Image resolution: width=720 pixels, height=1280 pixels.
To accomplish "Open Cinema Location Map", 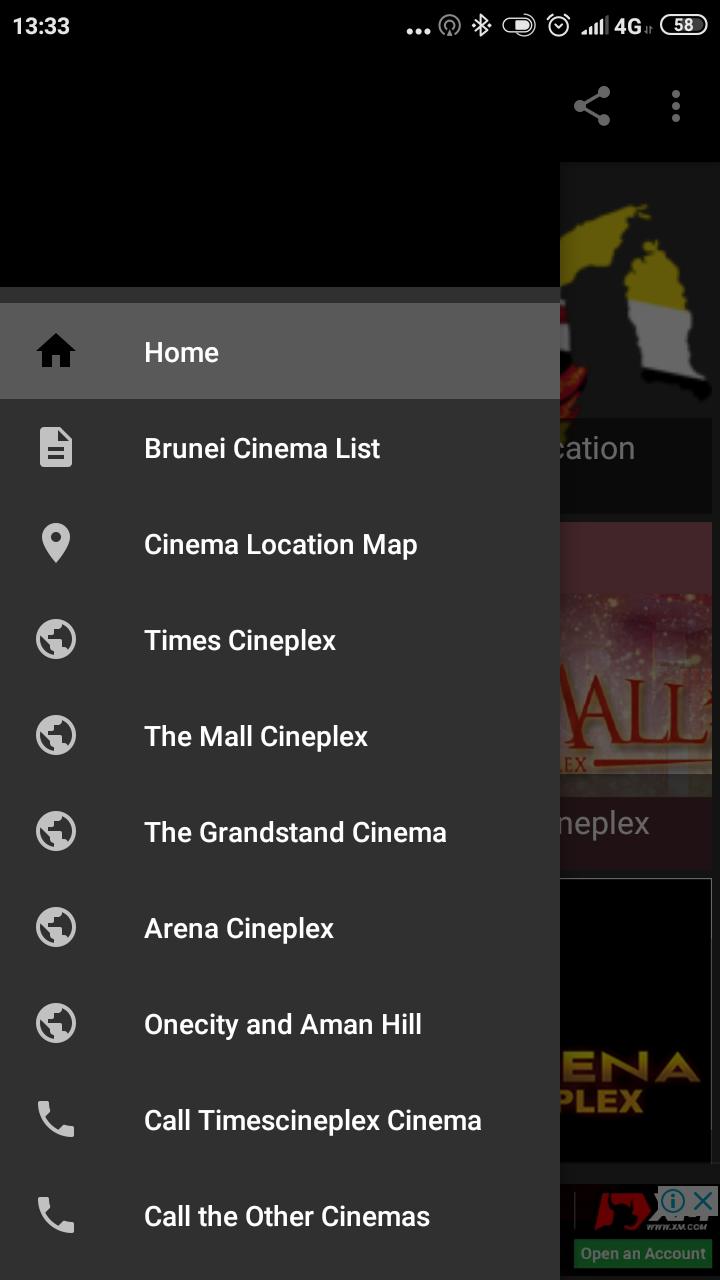I will pyautogui.click(x=280, y=543).
